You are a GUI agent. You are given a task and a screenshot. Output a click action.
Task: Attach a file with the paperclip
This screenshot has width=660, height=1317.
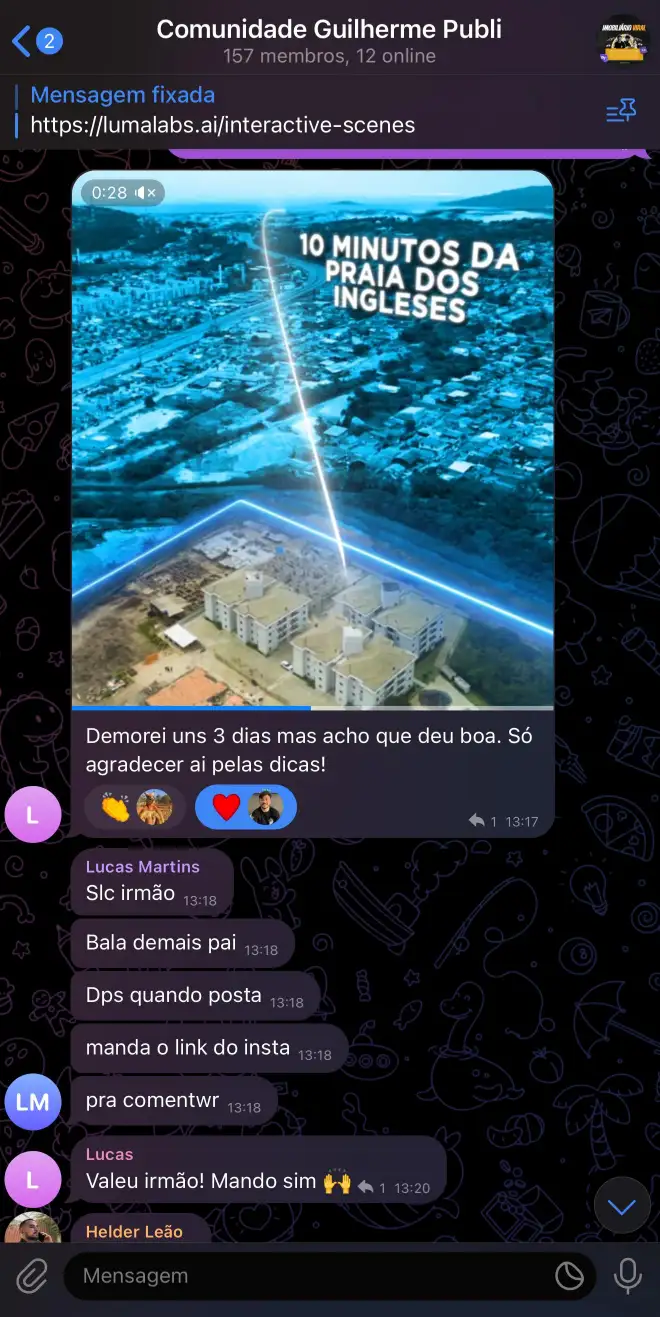tap(32, 1276)
